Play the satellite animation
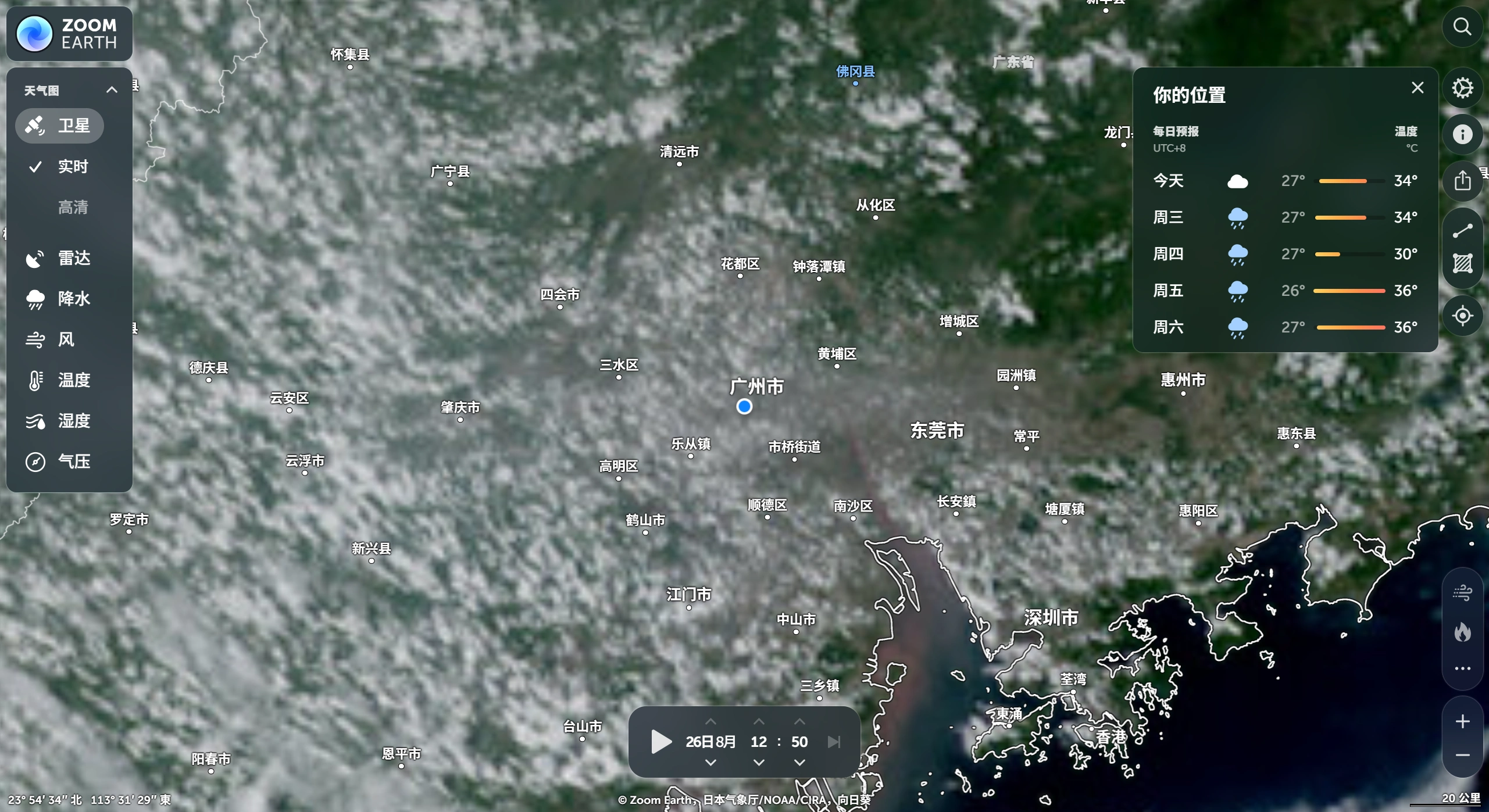This screenshot has height=812, width=1489. click(x=661, y=742)
